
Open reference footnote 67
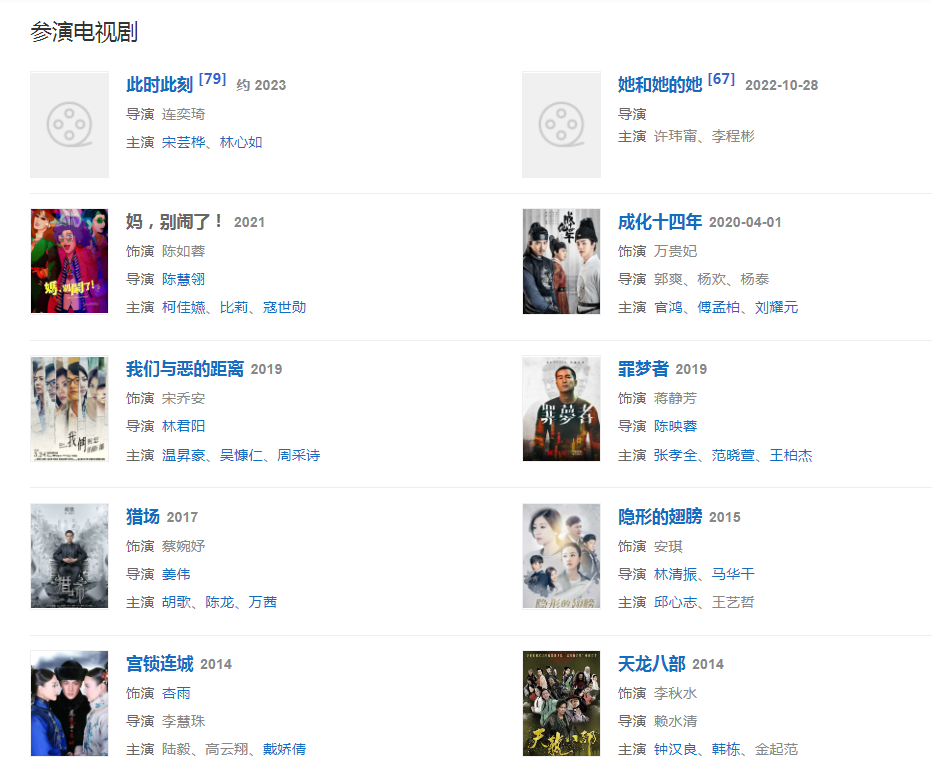click(721, 79)
